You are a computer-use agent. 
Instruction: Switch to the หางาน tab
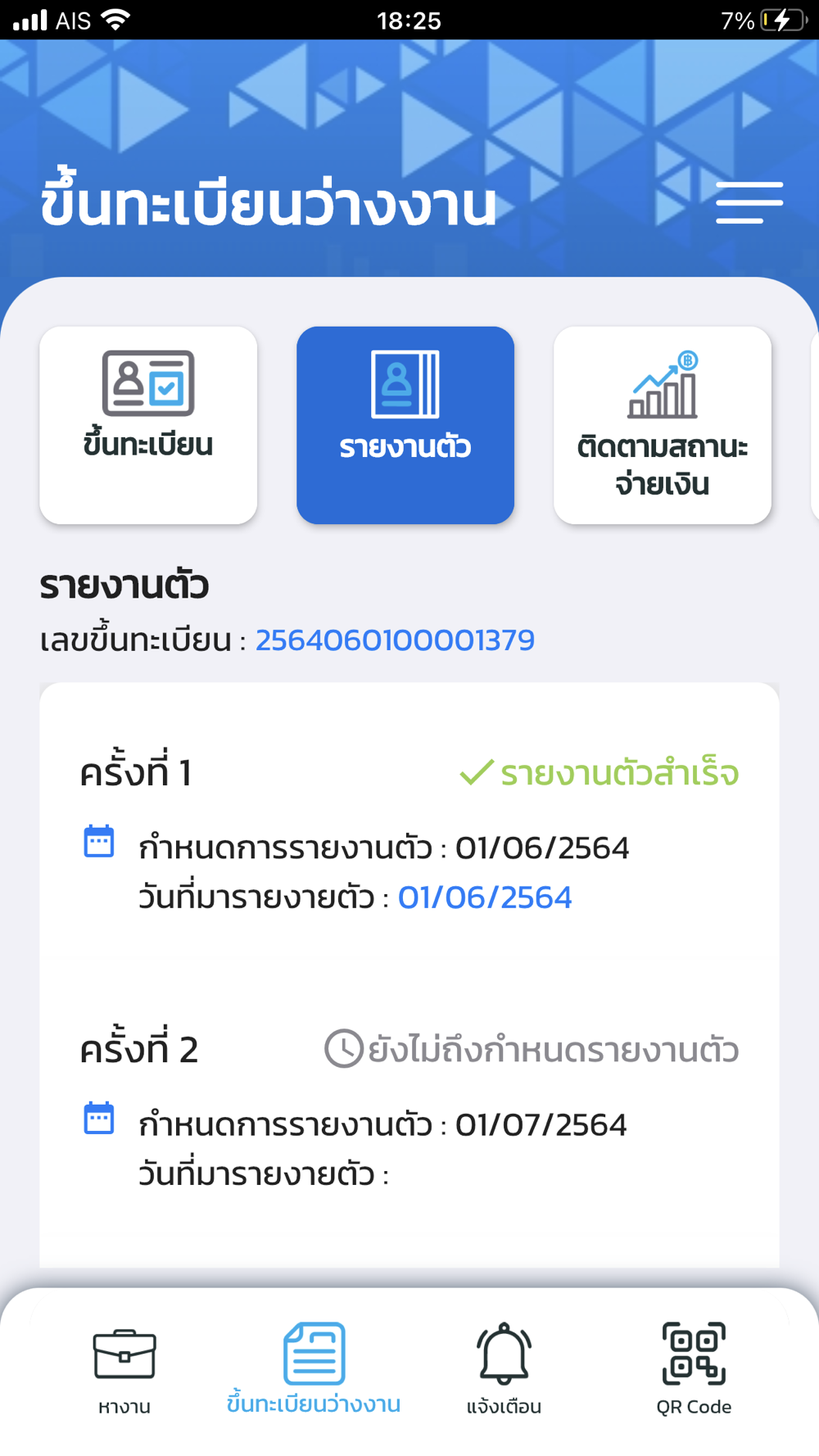pos(124,1367)
